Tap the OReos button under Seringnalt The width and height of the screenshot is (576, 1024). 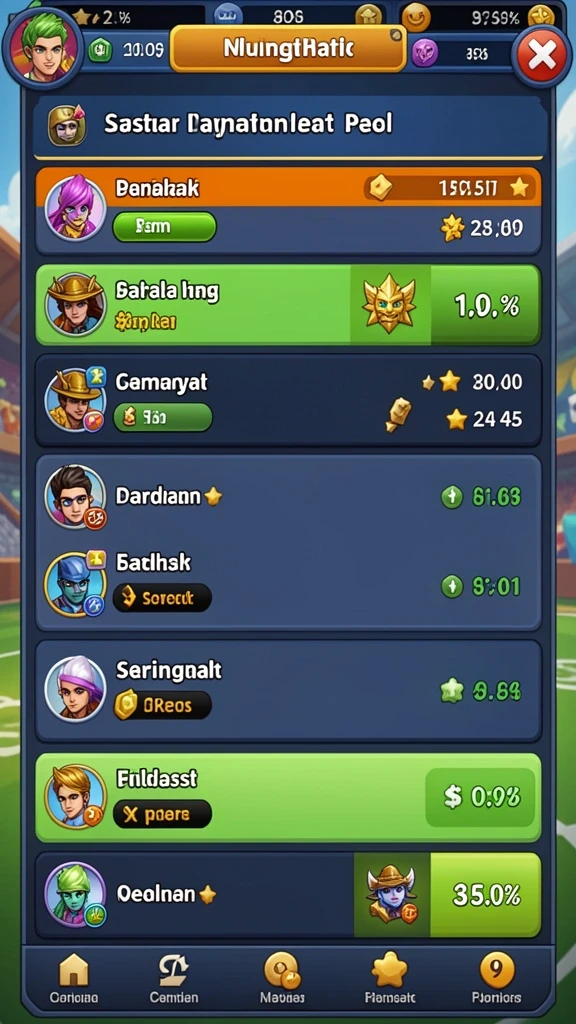pyautogui.click(x=163, y=705)
